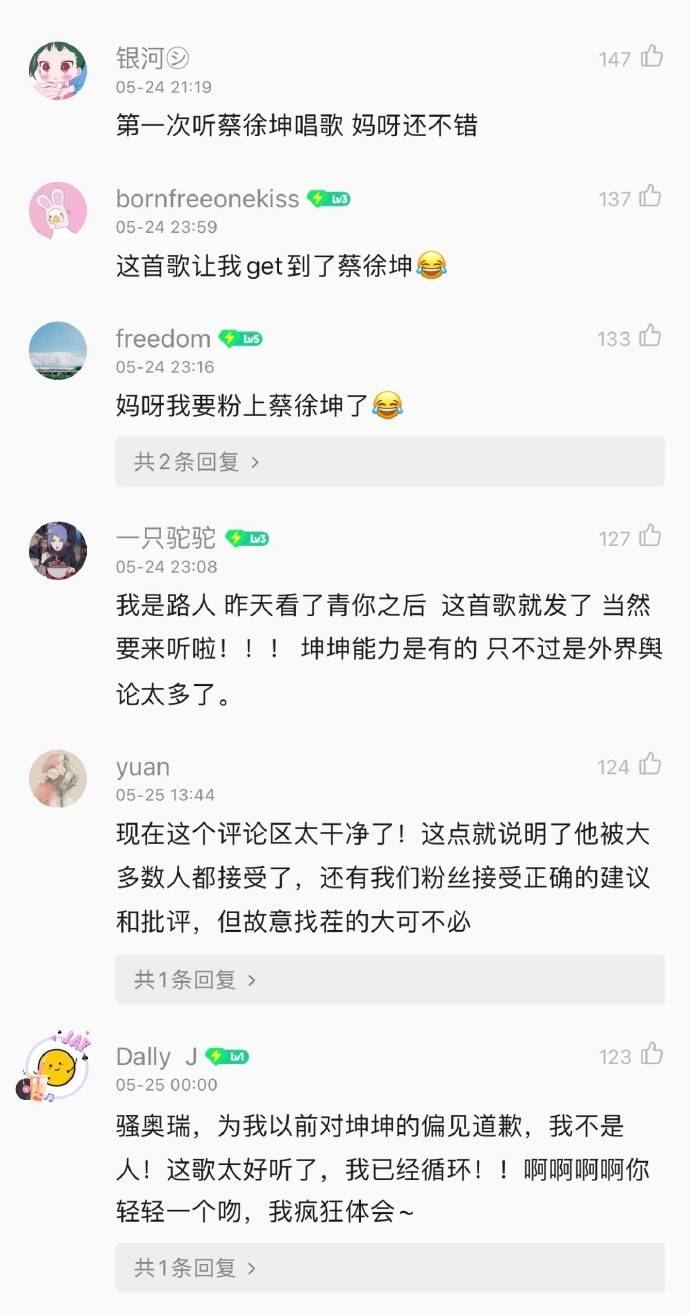Expand the 共1条回复 reply under yuan's comment
The height and width of the screenshot is (1314, 690).
pos(390,980)
